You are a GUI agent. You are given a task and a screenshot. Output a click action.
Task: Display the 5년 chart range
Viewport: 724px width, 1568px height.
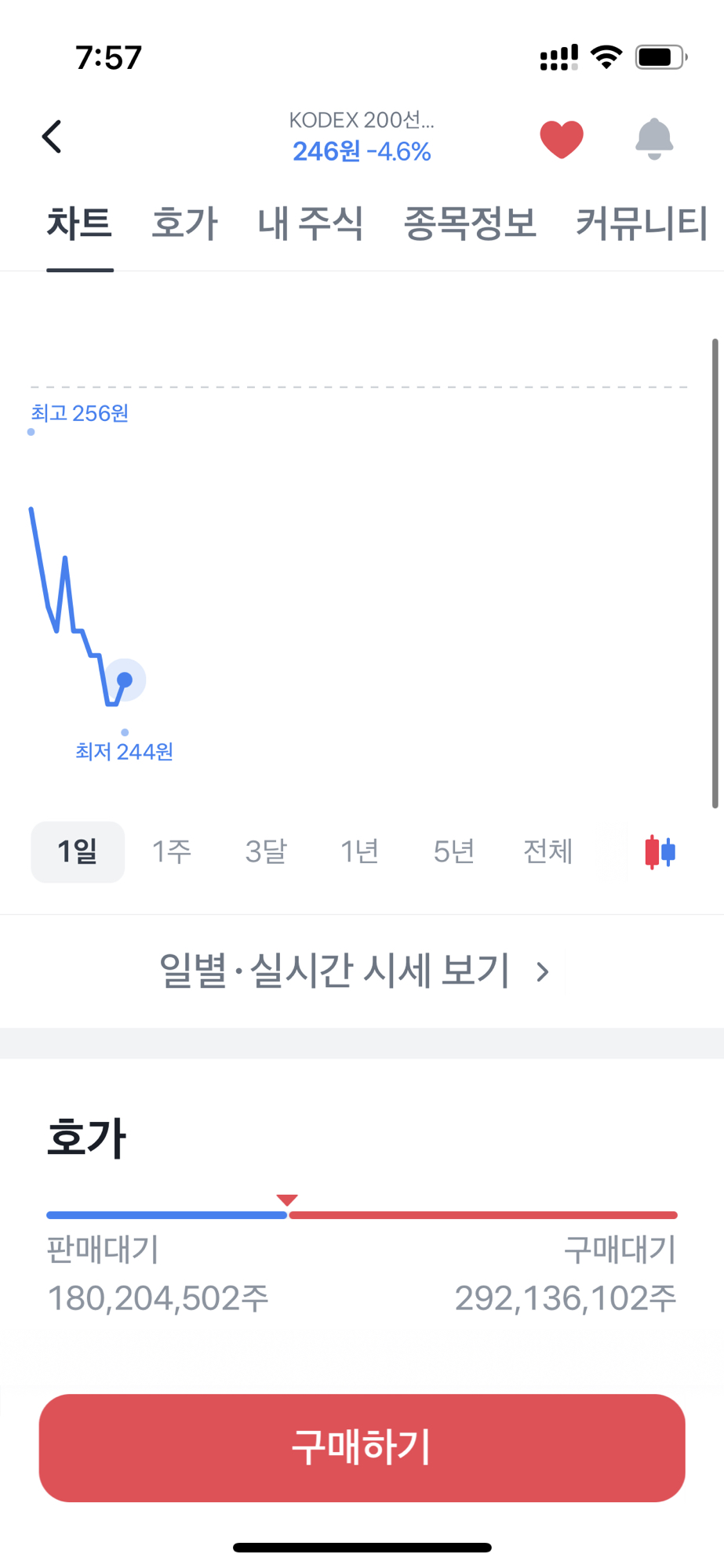coord(454,851)
